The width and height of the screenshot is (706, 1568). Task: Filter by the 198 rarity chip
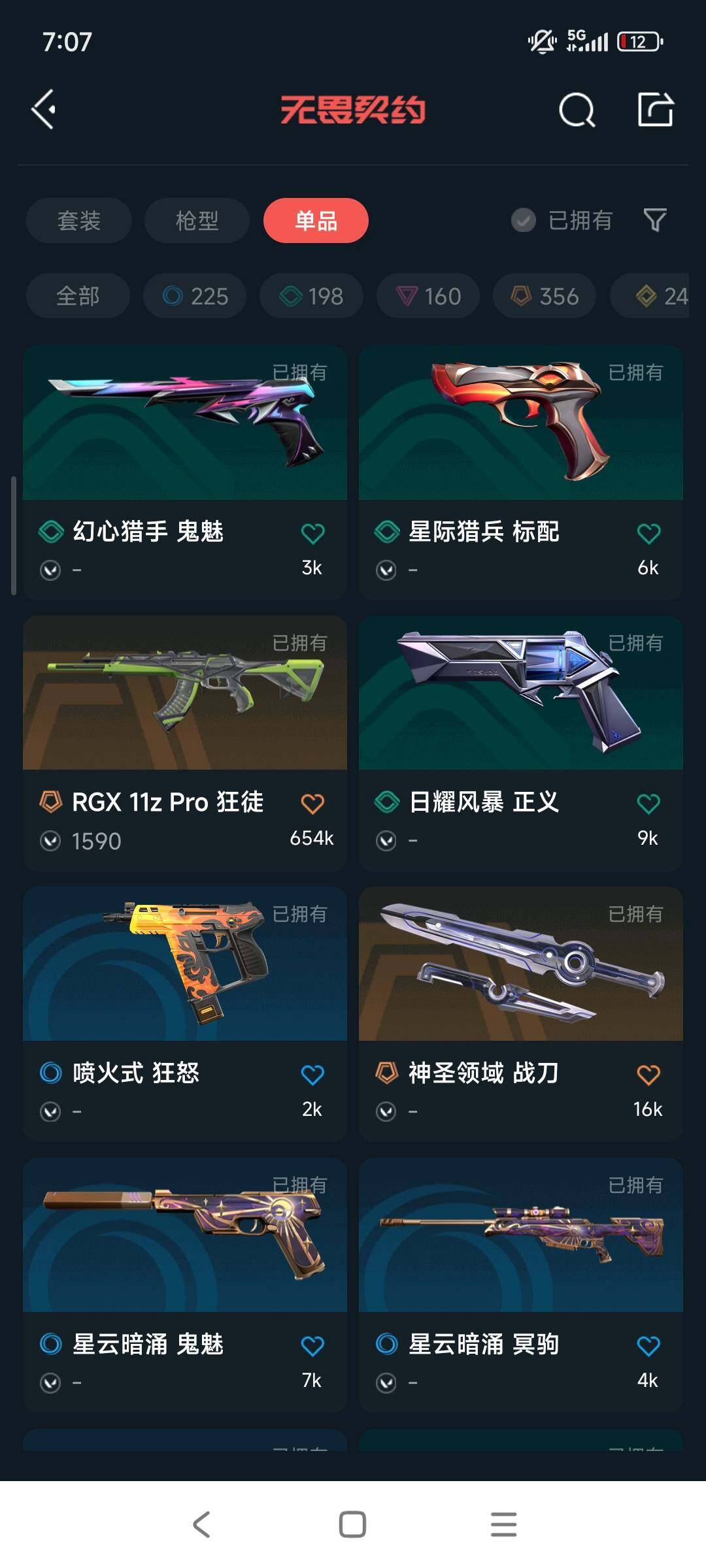tap(311, 296)
